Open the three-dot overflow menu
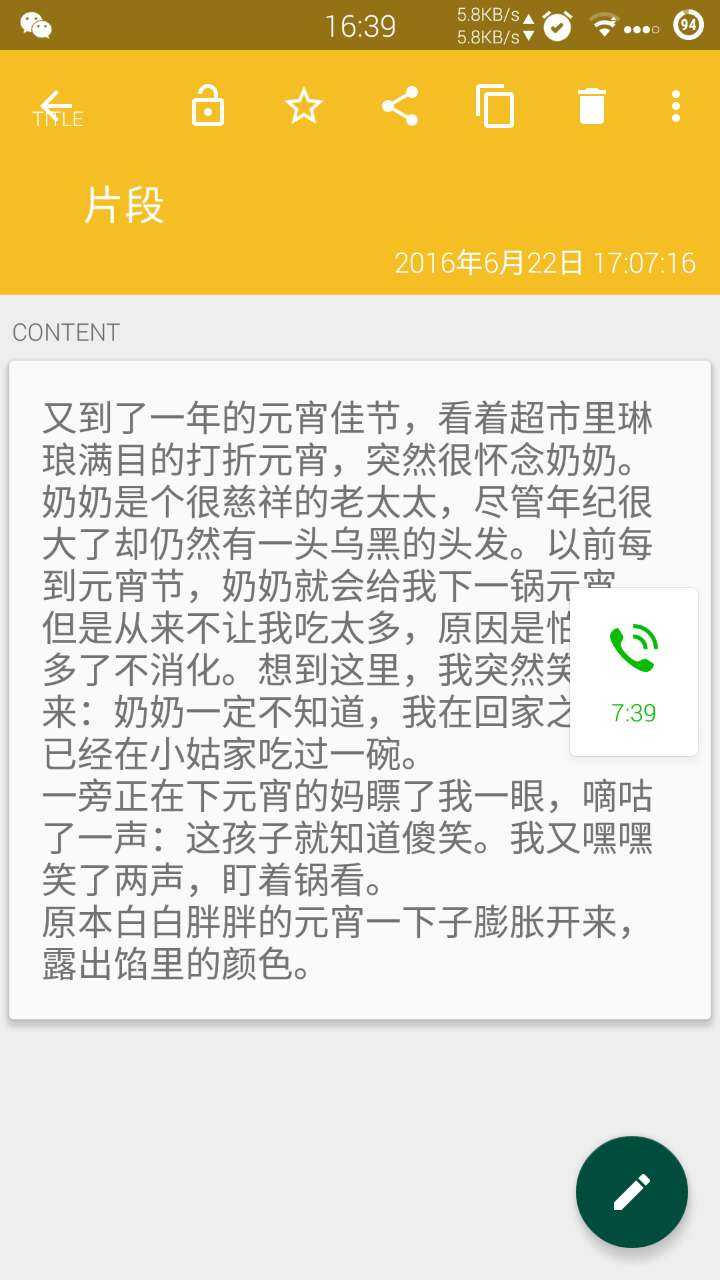The width and height of the screenshot is (720, 1280). (676, 105)
